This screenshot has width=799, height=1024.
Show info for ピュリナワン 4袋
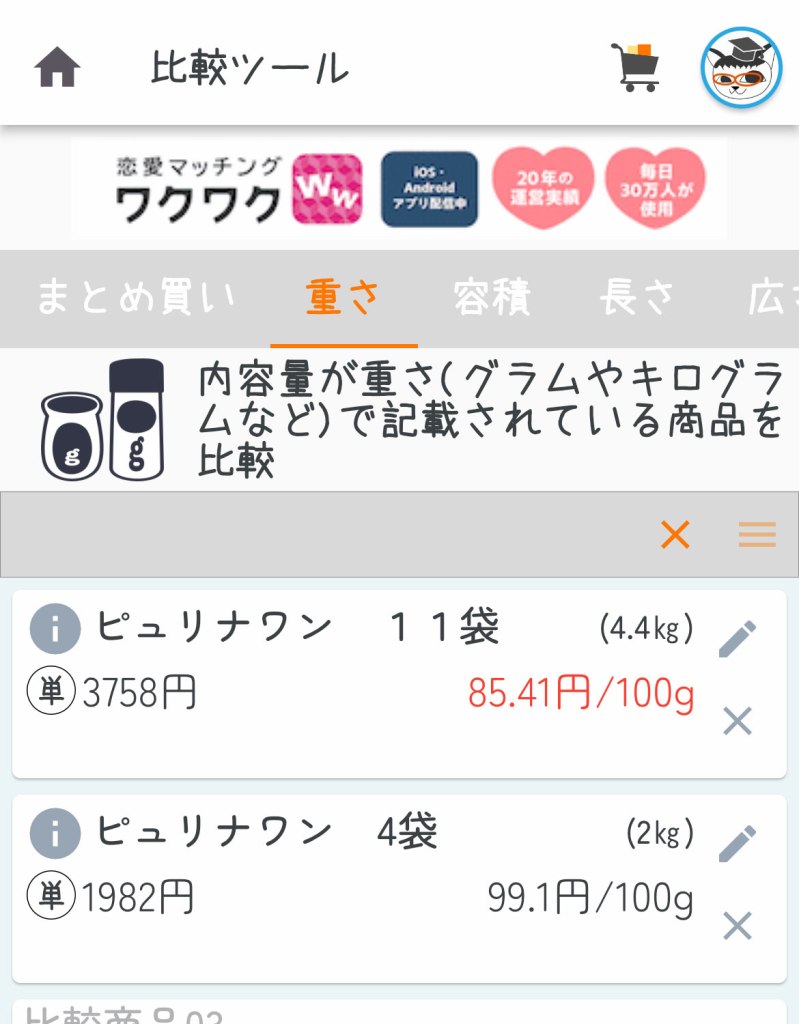pyautogui.click(x=55, y=834)
